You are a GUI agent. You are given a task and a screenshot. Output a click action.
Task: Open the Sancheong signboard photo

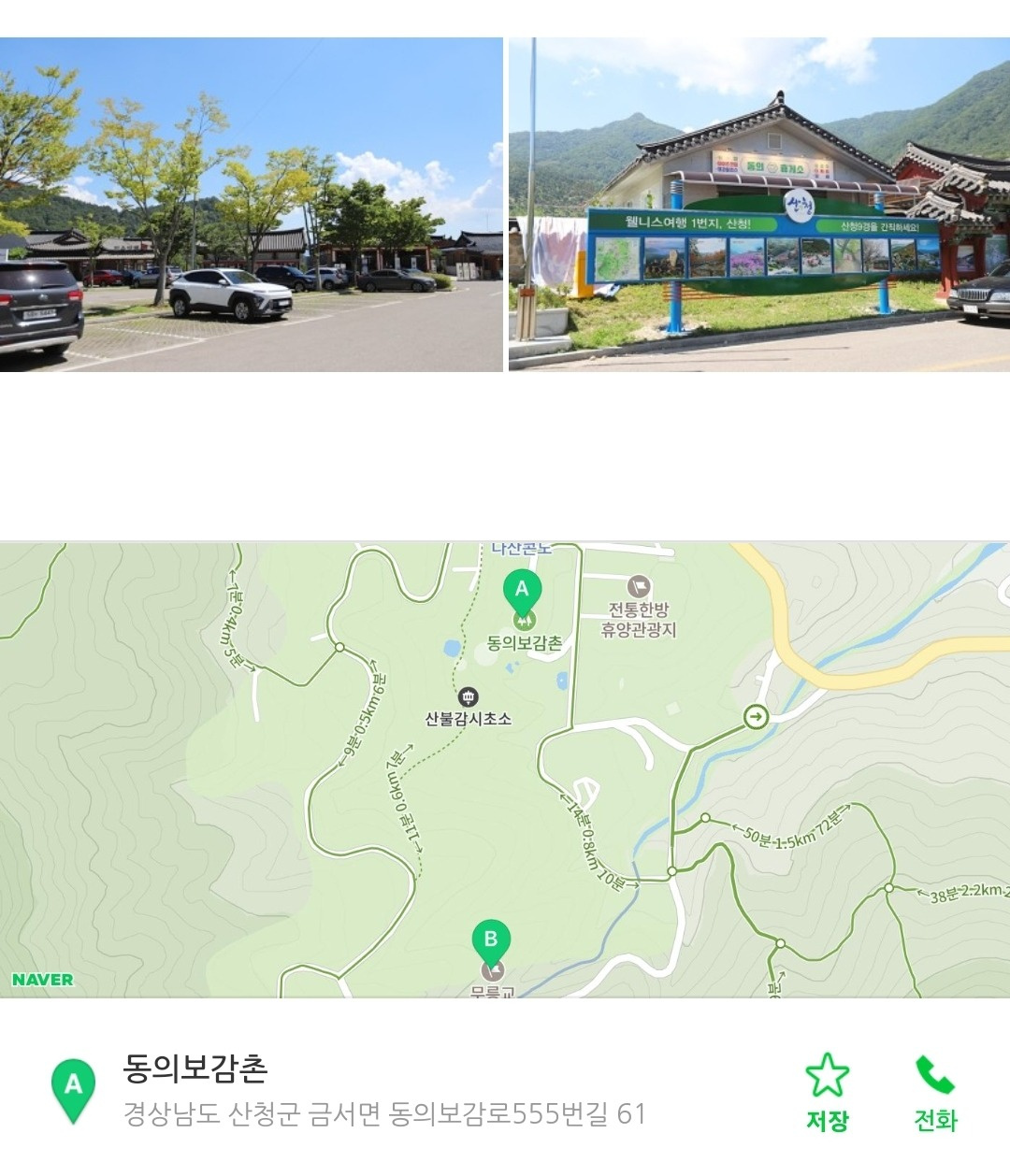tap(759, 205)
